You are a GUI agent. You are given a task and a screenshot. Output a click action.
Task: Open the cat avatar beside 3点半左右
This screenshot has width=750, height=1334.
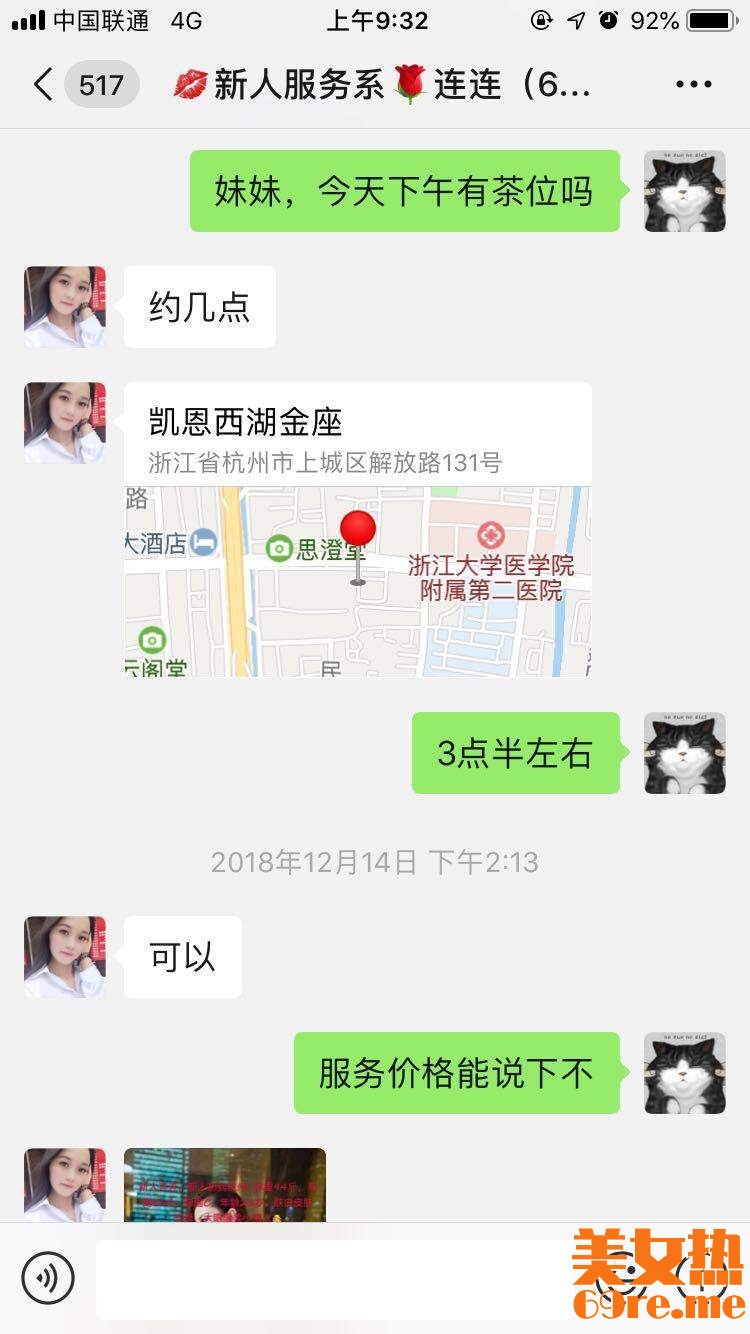point(684,753)
